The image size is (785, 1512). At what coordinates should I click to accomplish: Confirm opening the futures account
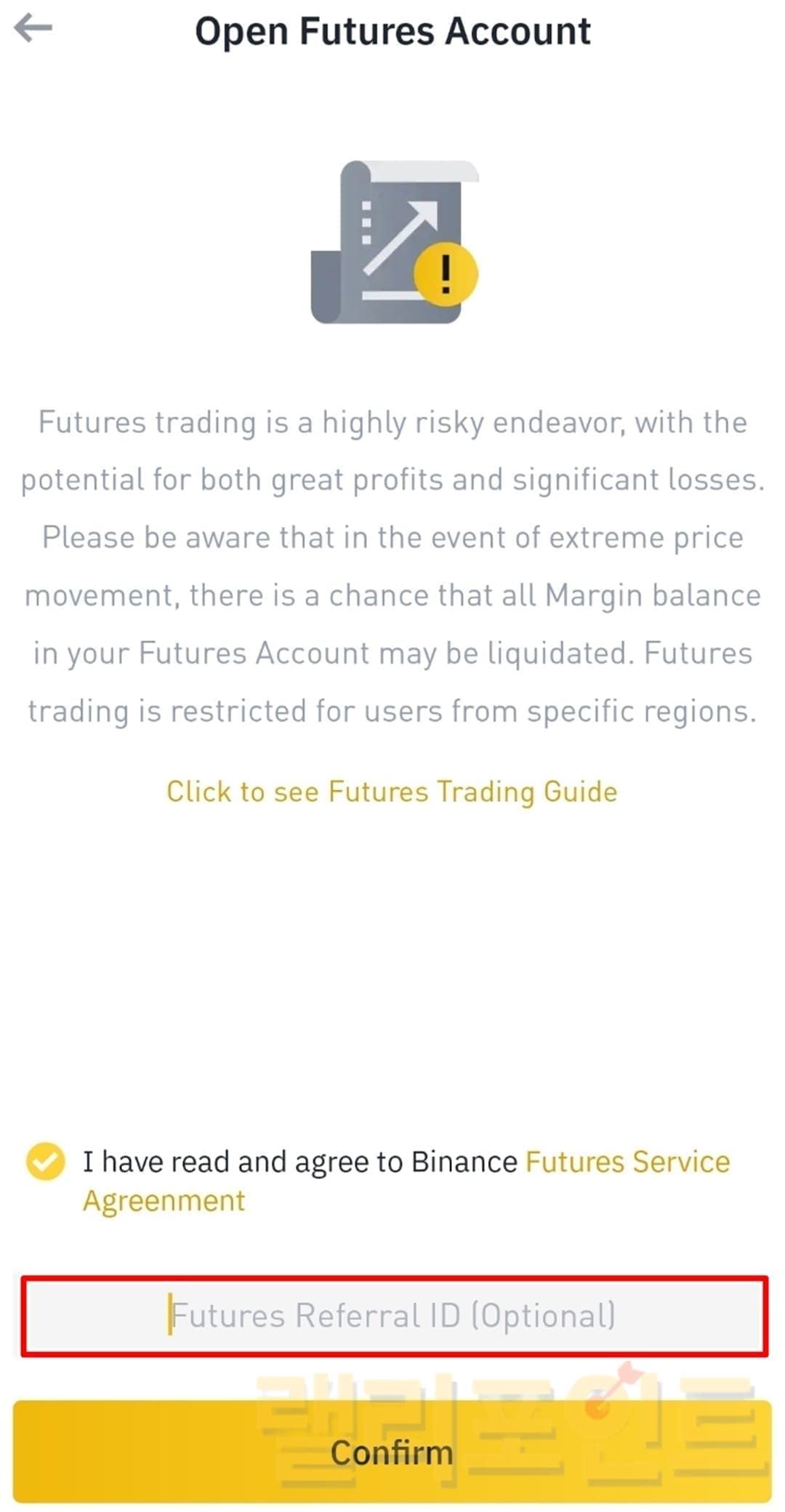(392, 1452)
